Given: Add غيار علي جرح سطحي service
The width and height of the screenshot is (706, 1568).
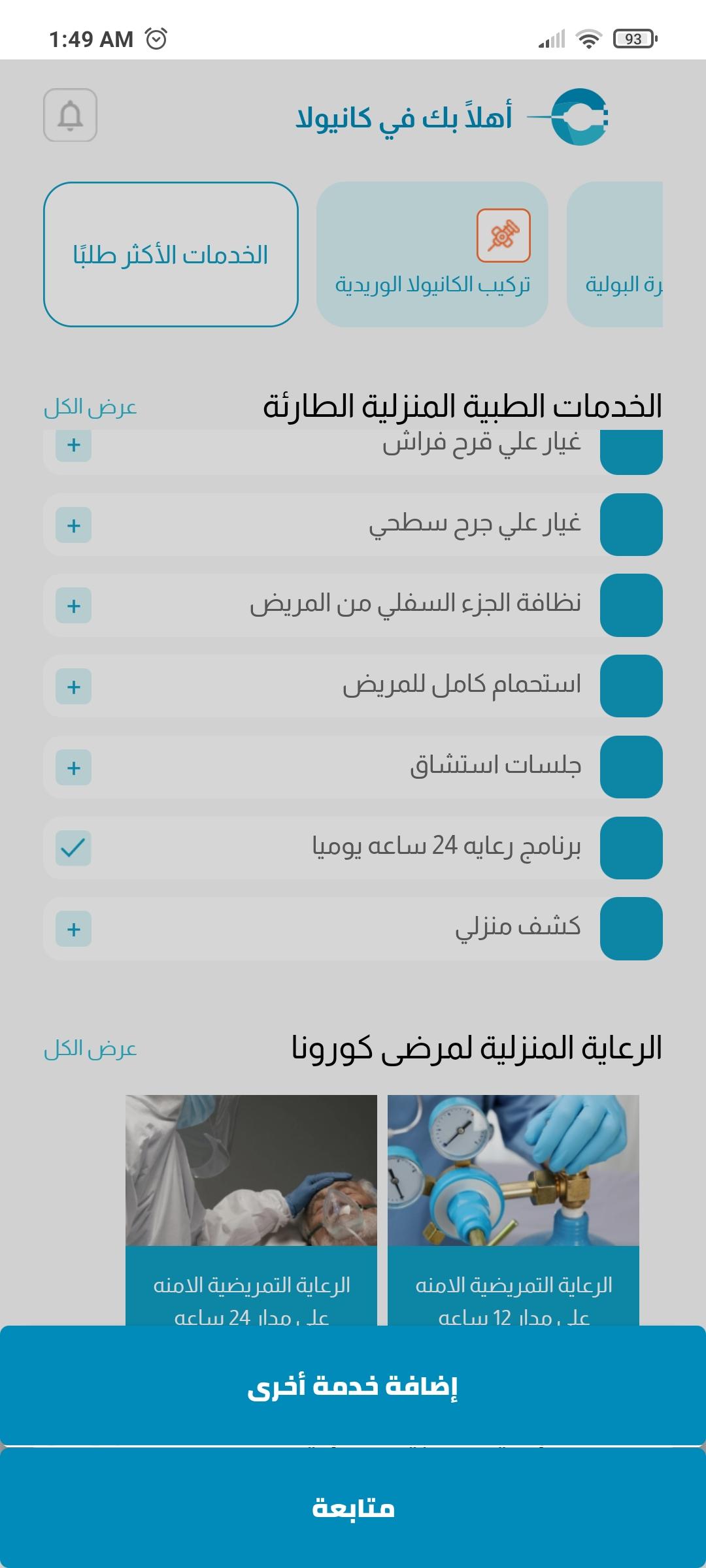Looking at the screenshot, I should click(x=74, y=525).
